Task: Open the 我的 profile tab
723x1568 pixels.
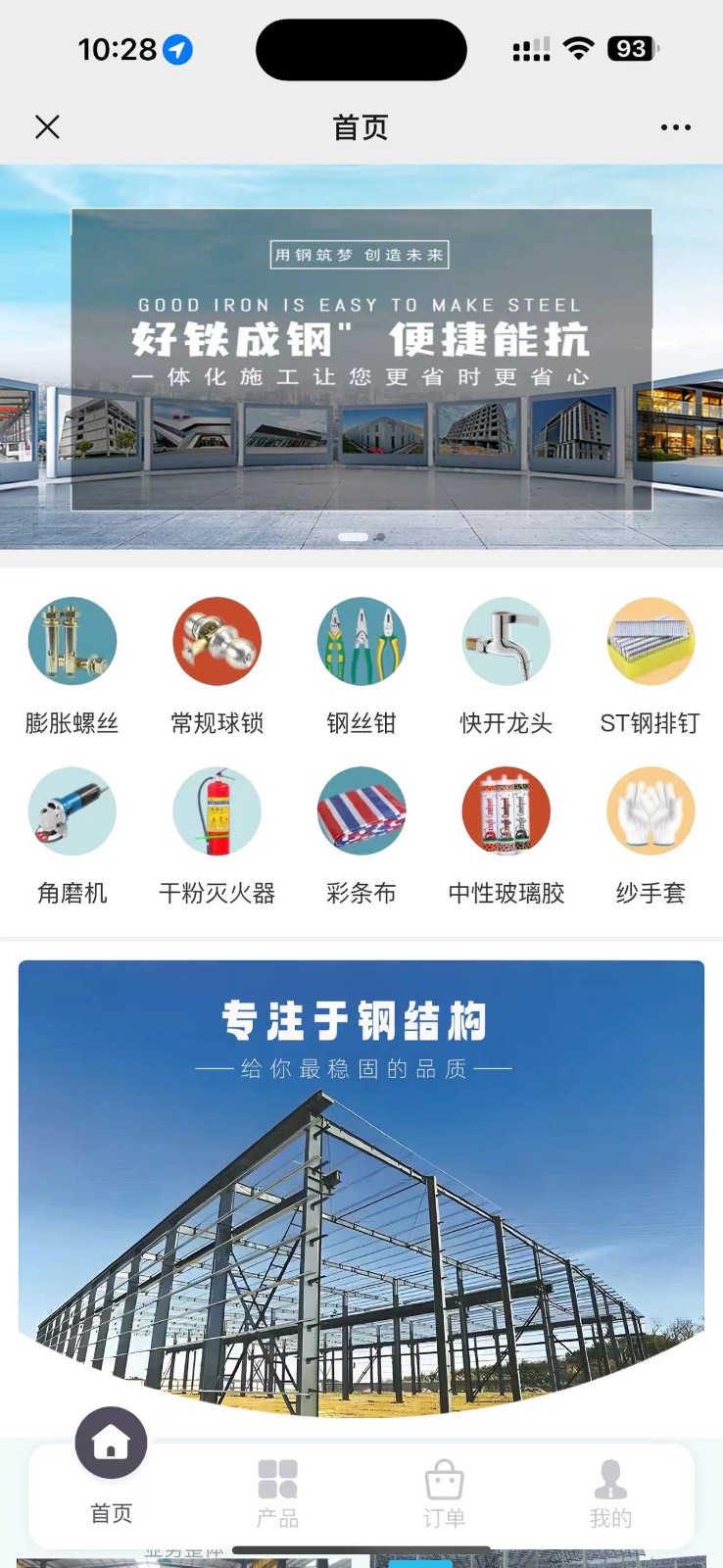Action: pyautogui.click(x=610, y=1494)
